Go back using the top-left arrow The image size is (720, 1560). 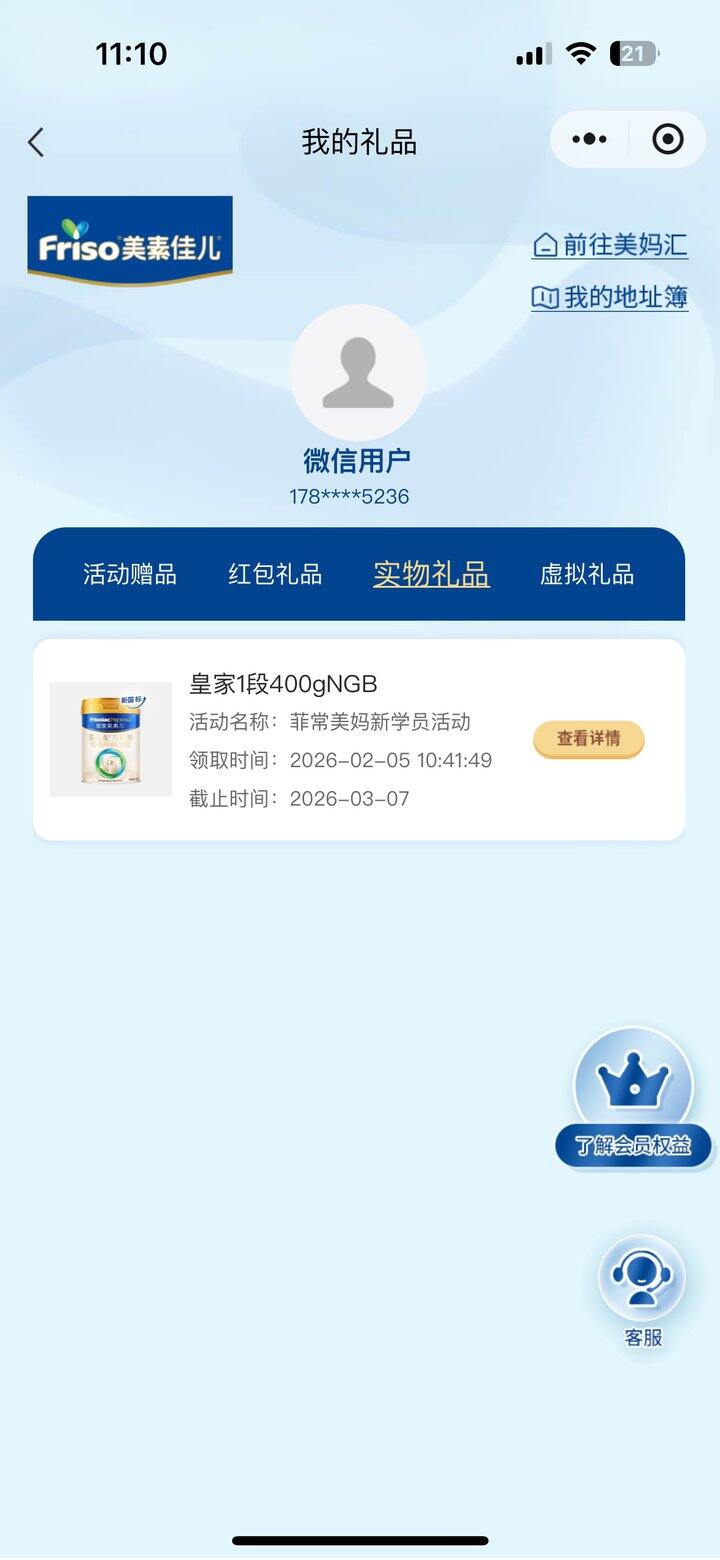(37, 142)
